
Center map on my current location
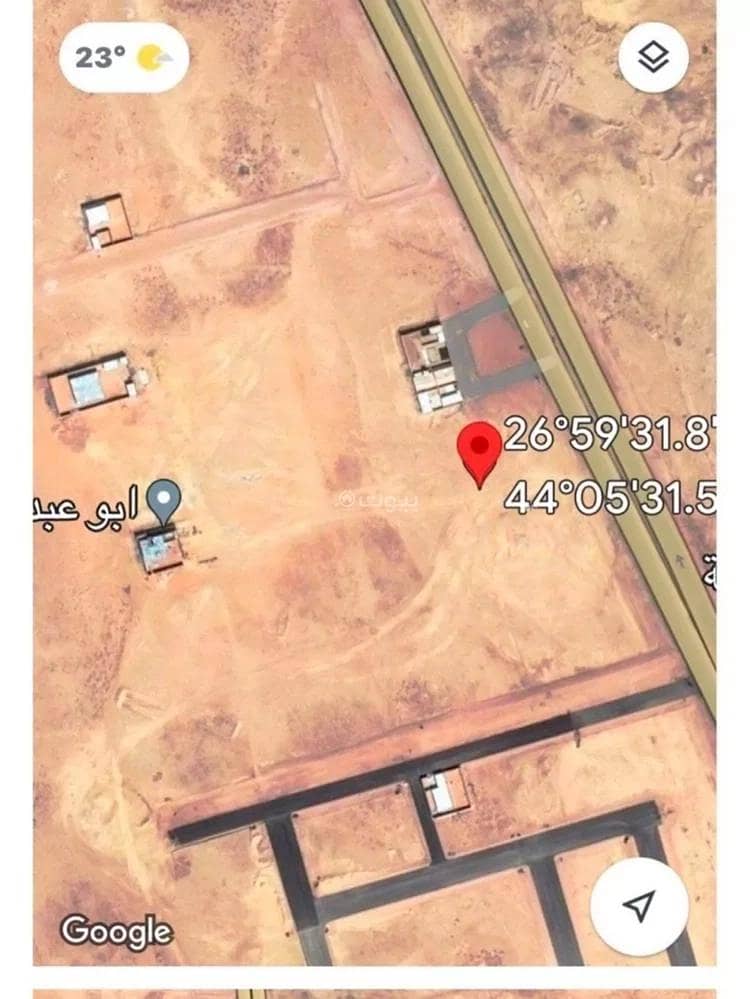pyautogui.click(x=638, y=906)
